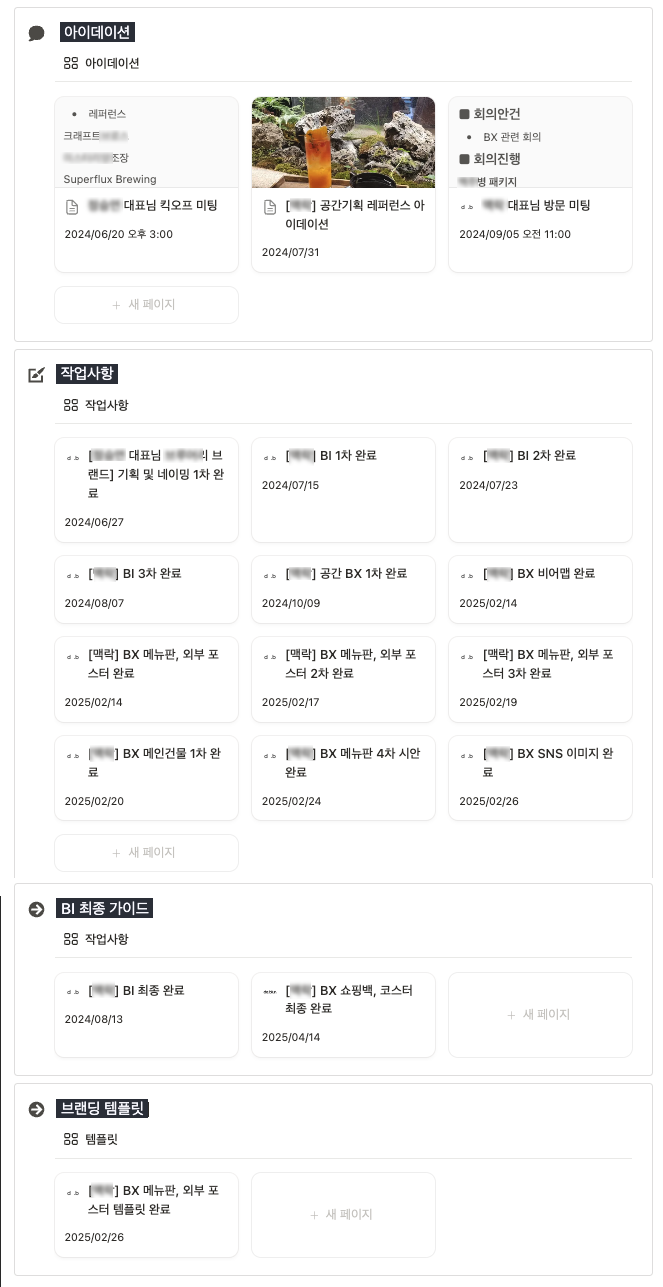This screenshot has height=1287, width=663.
Task: Open the 공간기획 레퍼런스 아이데이션 card
Action: coord(343,184)
